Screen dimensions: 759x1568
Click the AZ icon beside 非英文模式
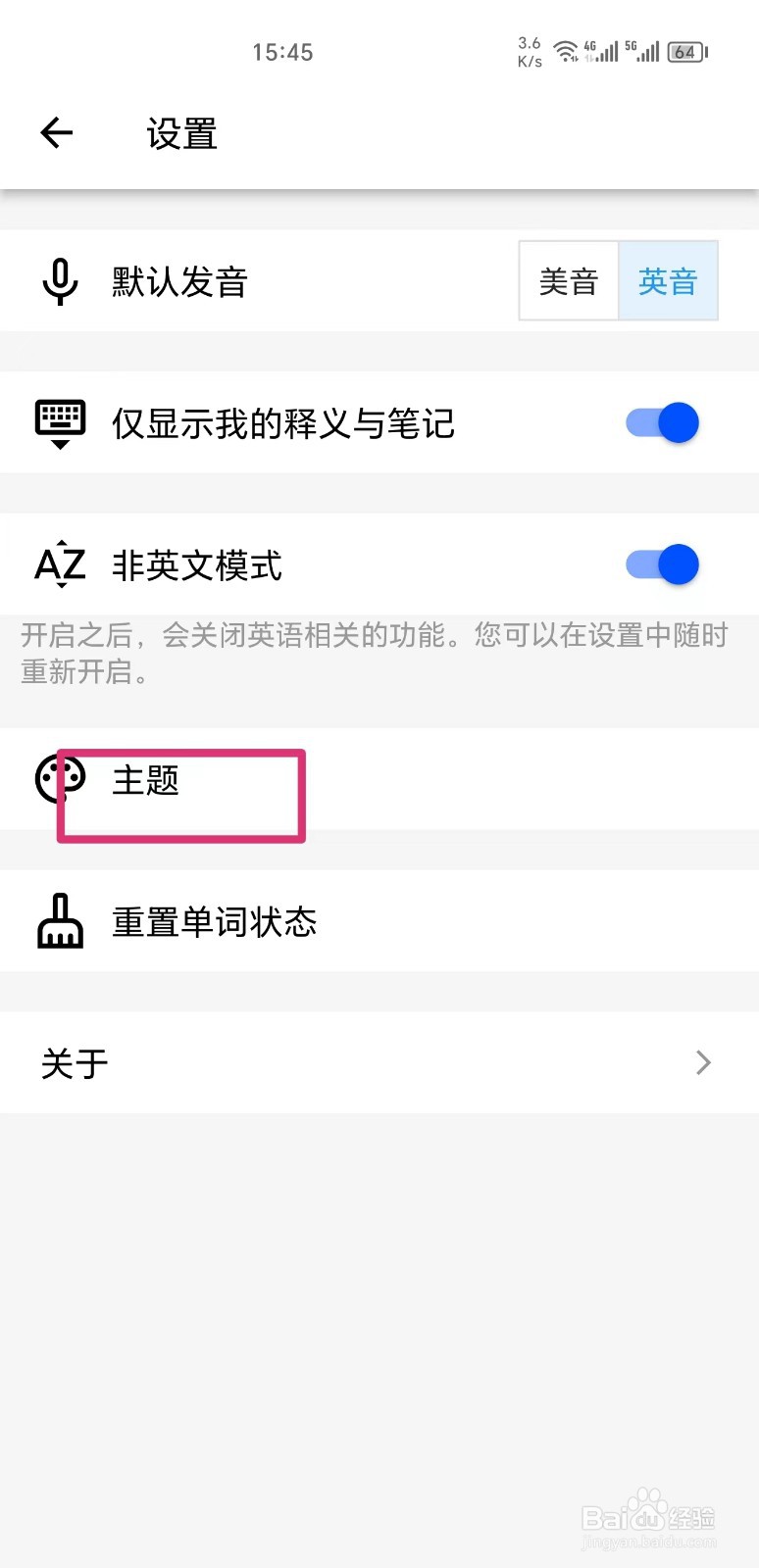60,564
